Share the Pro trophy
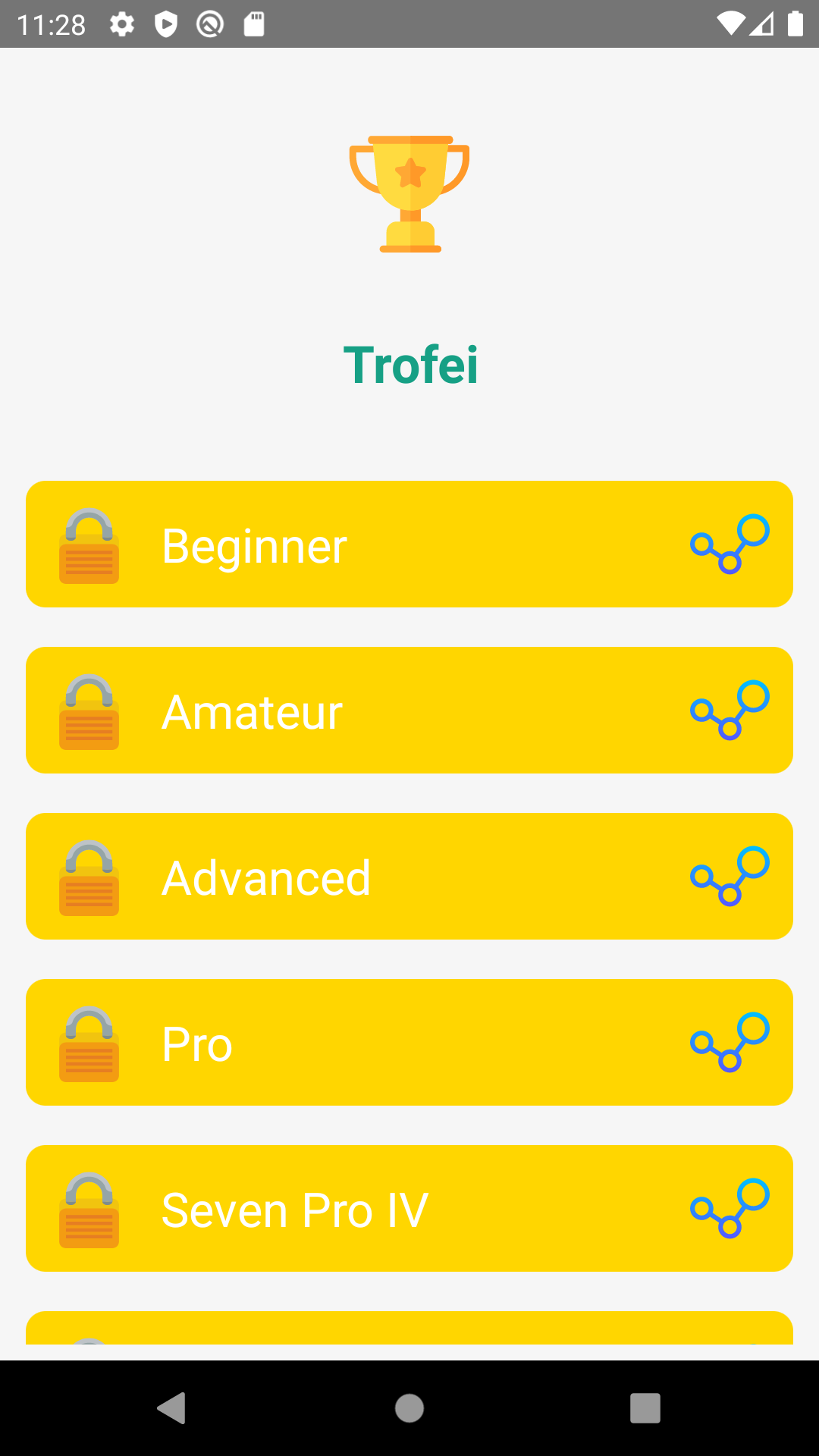This screenshot has height=1456, width=819. [x=730, y=1042]
